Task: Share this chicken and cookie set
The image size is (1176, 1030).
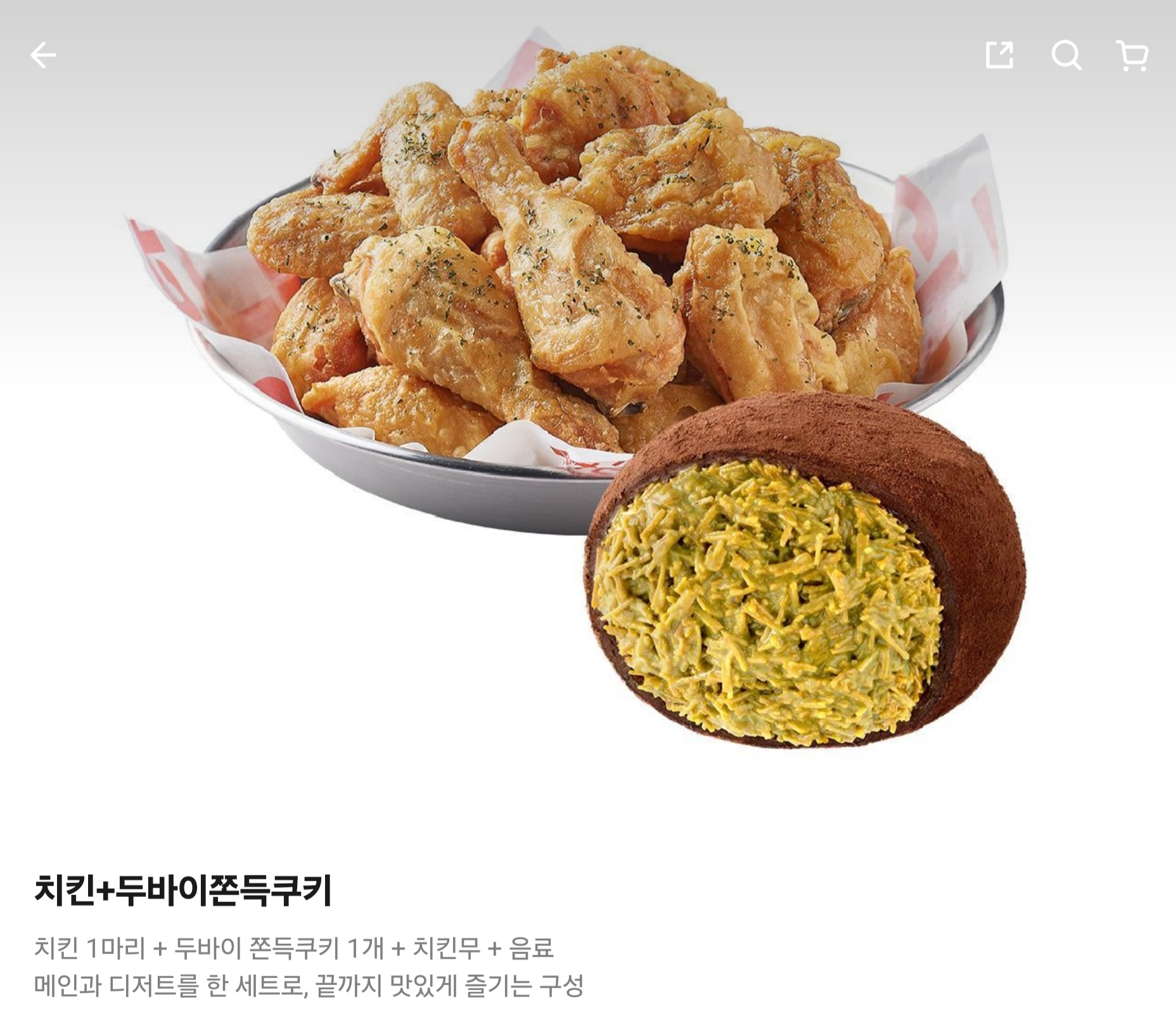Action: coord(999,56)
